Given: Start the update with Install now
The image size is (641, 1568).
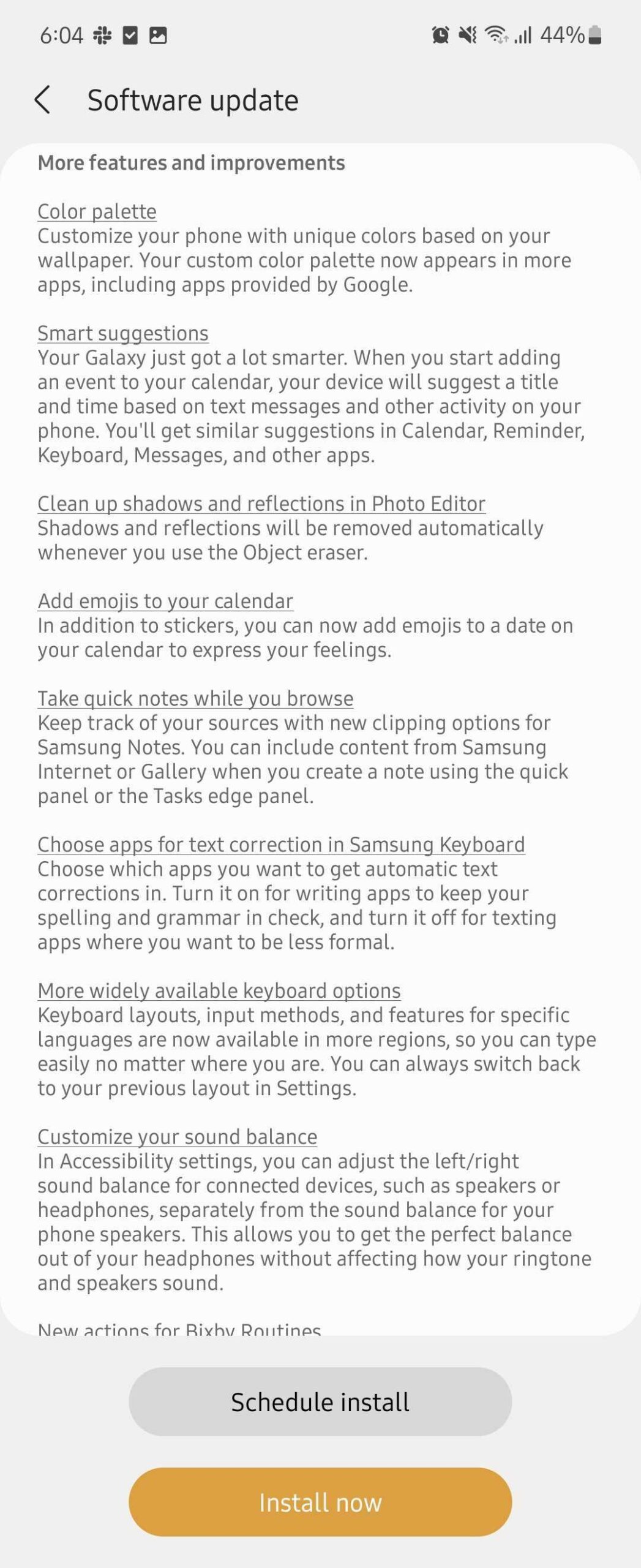Looking at the screenshot, I should click(x=320, y=1502).
